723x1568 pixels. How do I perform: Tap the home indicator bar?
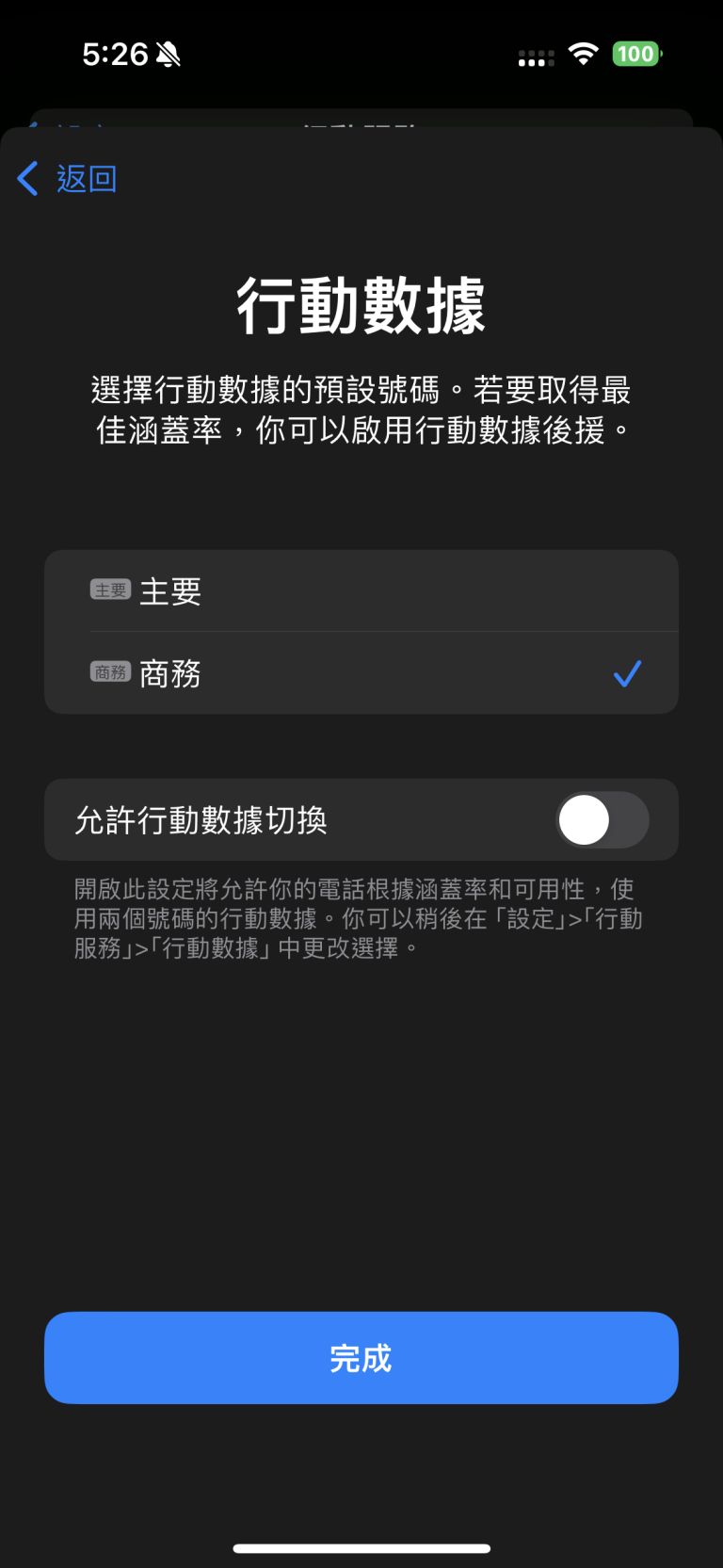(x=361, y=1546)
